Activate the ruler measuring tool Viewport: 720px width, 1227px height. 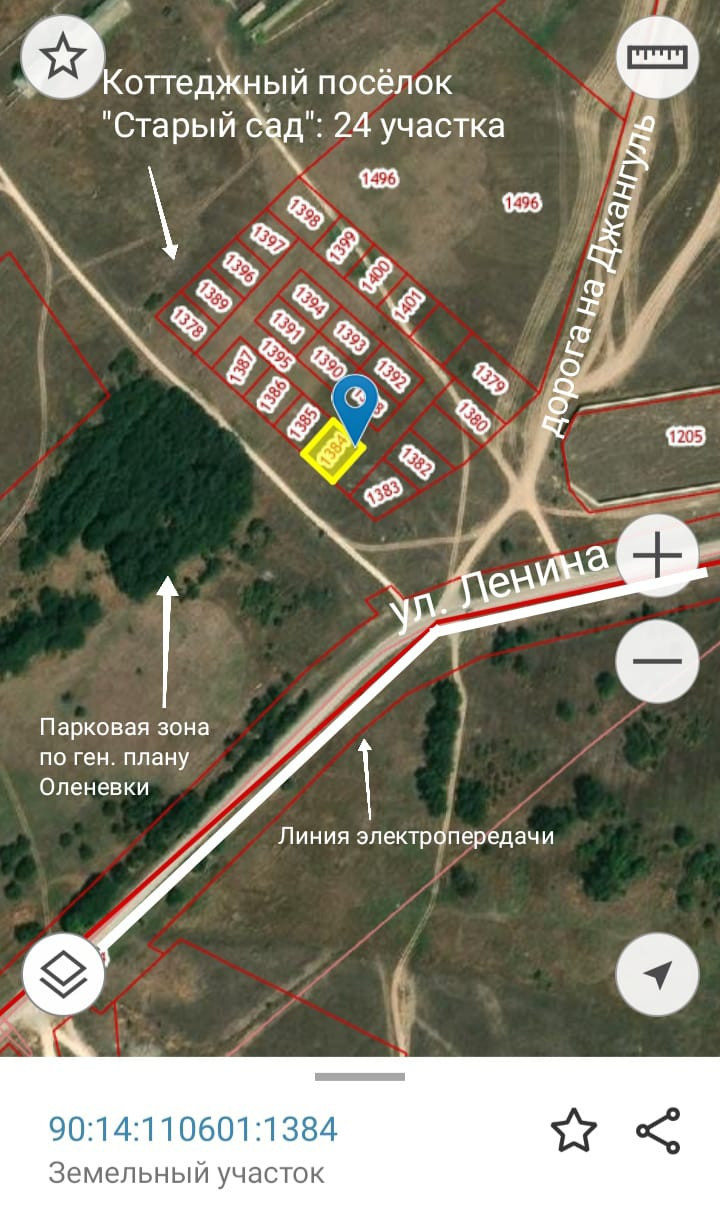pos(658,56)
